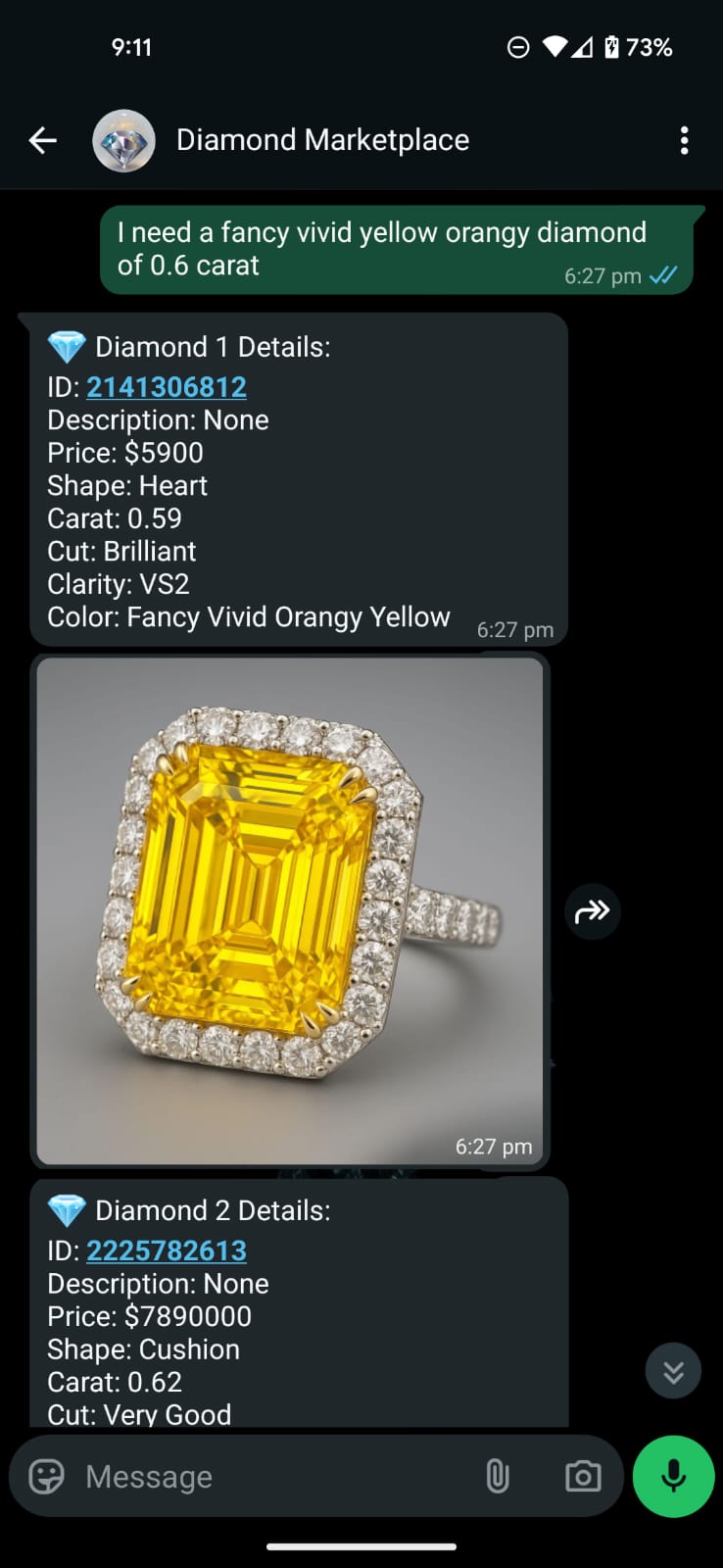This screenshot has height=1568, width=723.
Task: Open the camera from the message bar
Action: 582,1476
